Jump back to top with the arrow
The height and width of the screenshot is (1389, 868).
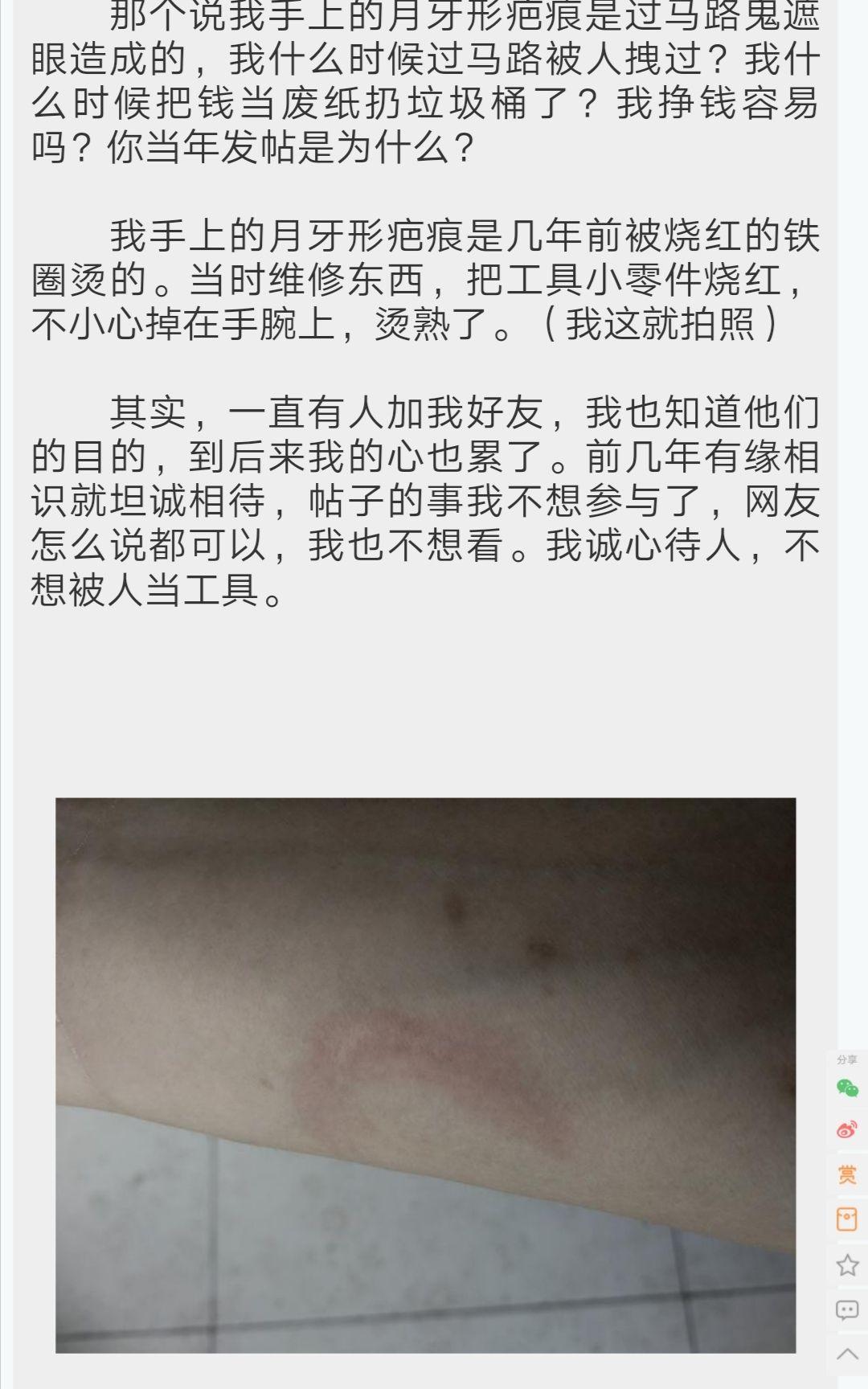click(x=847, y=1354)
